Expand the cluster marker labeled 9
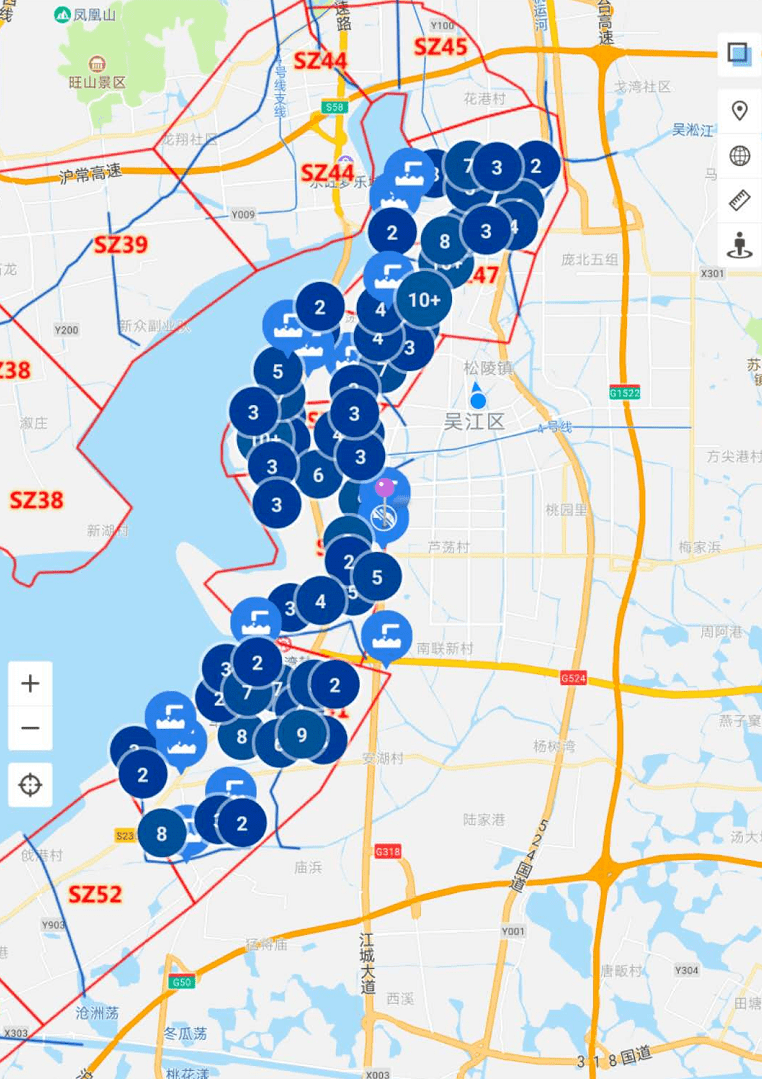Screen dimensions: 762x1079 point(302,735)
